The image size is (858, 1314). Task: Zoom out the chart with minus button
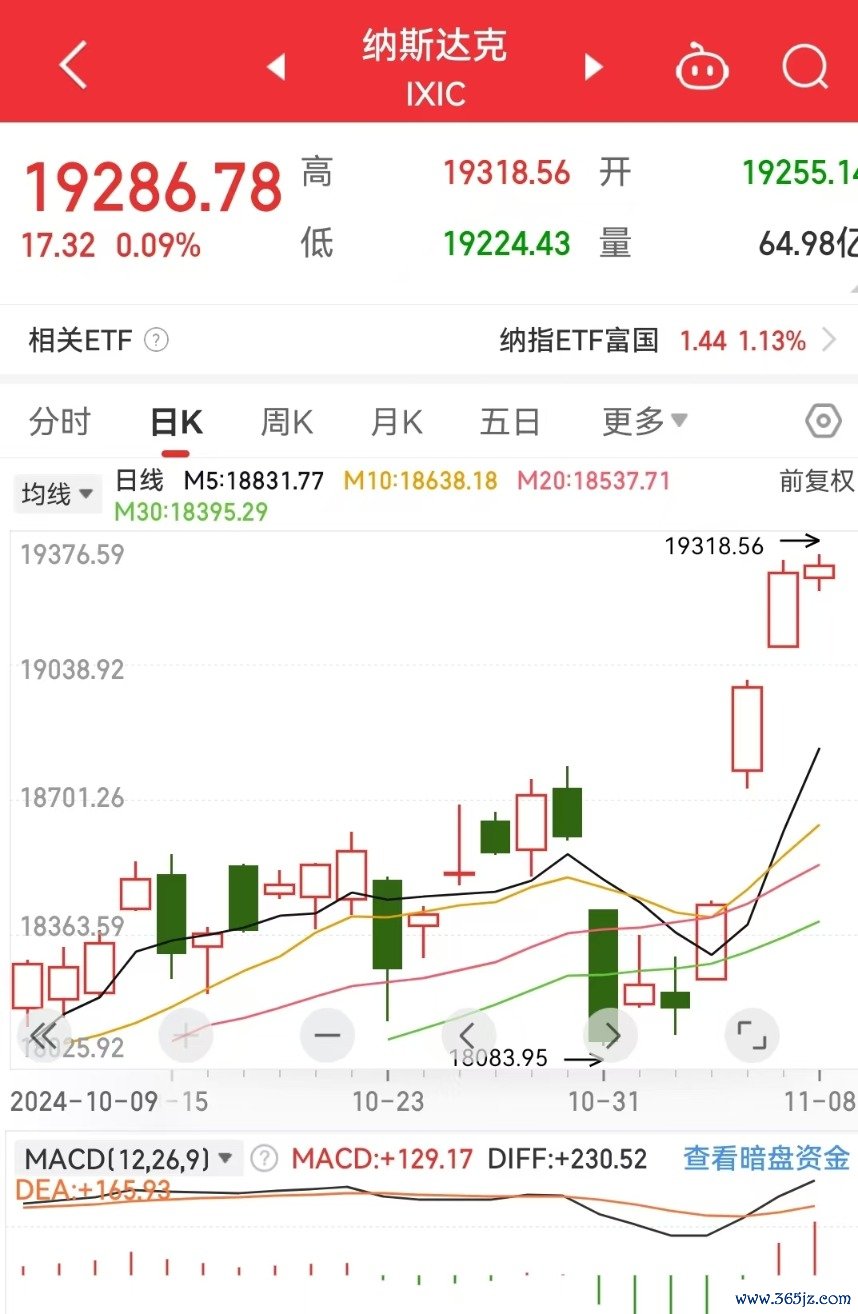click(327, 1034)
